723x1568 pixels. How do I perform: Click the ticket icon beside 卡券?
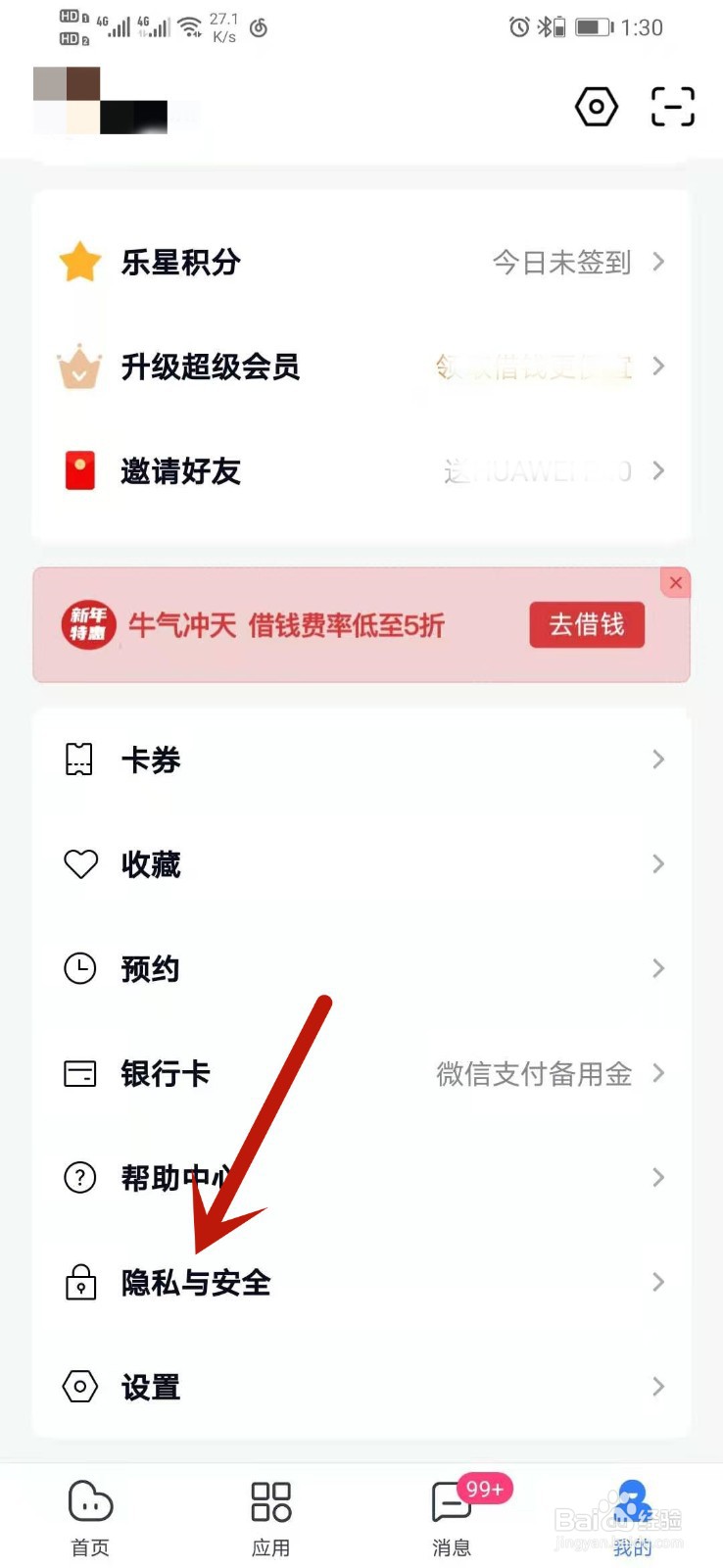(78, 759)
